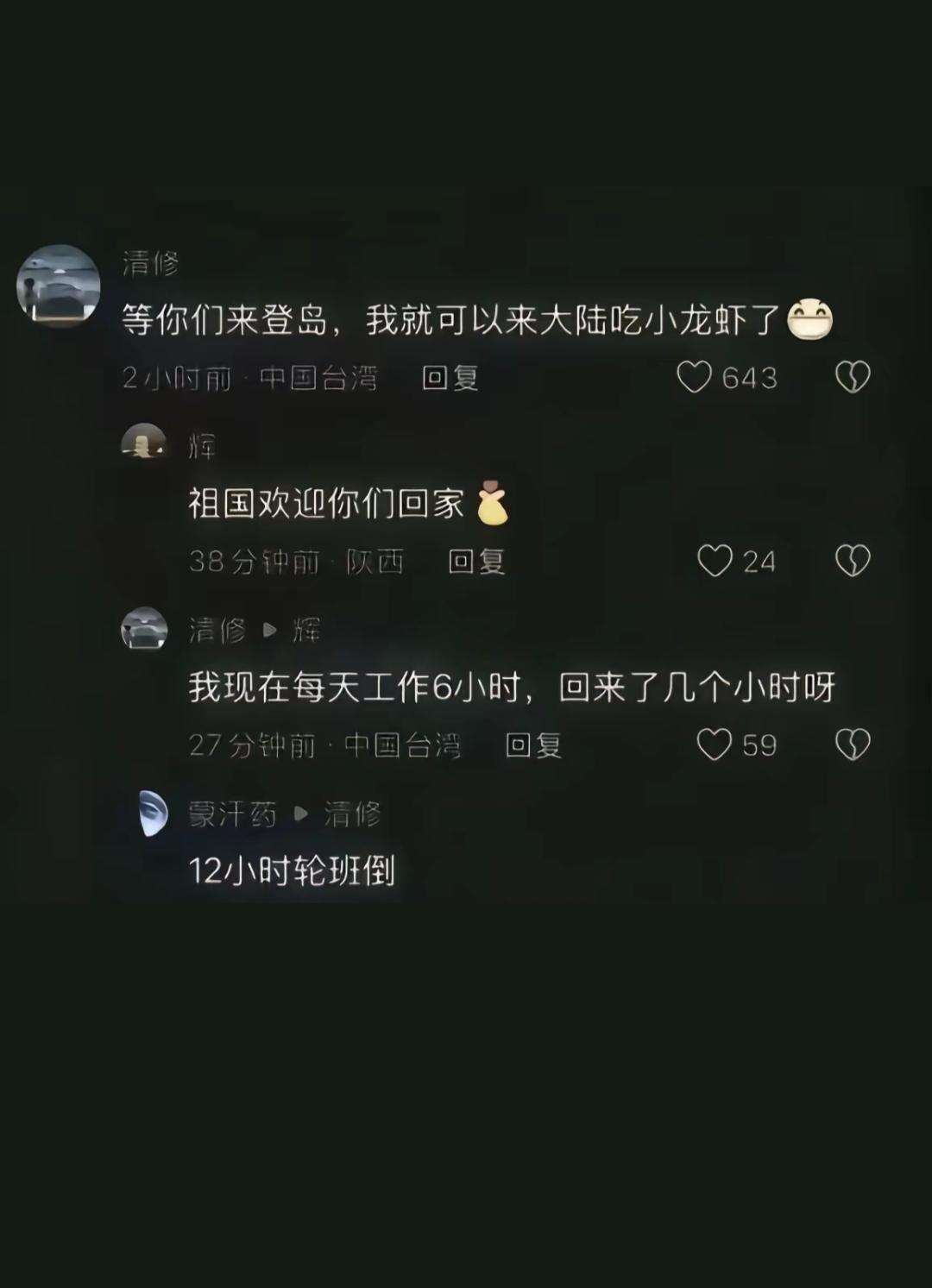The height and width of the screenshot is (1288, 932).
Task: Tap 辉's avatar picture
Action: click(x=144, y=444)
